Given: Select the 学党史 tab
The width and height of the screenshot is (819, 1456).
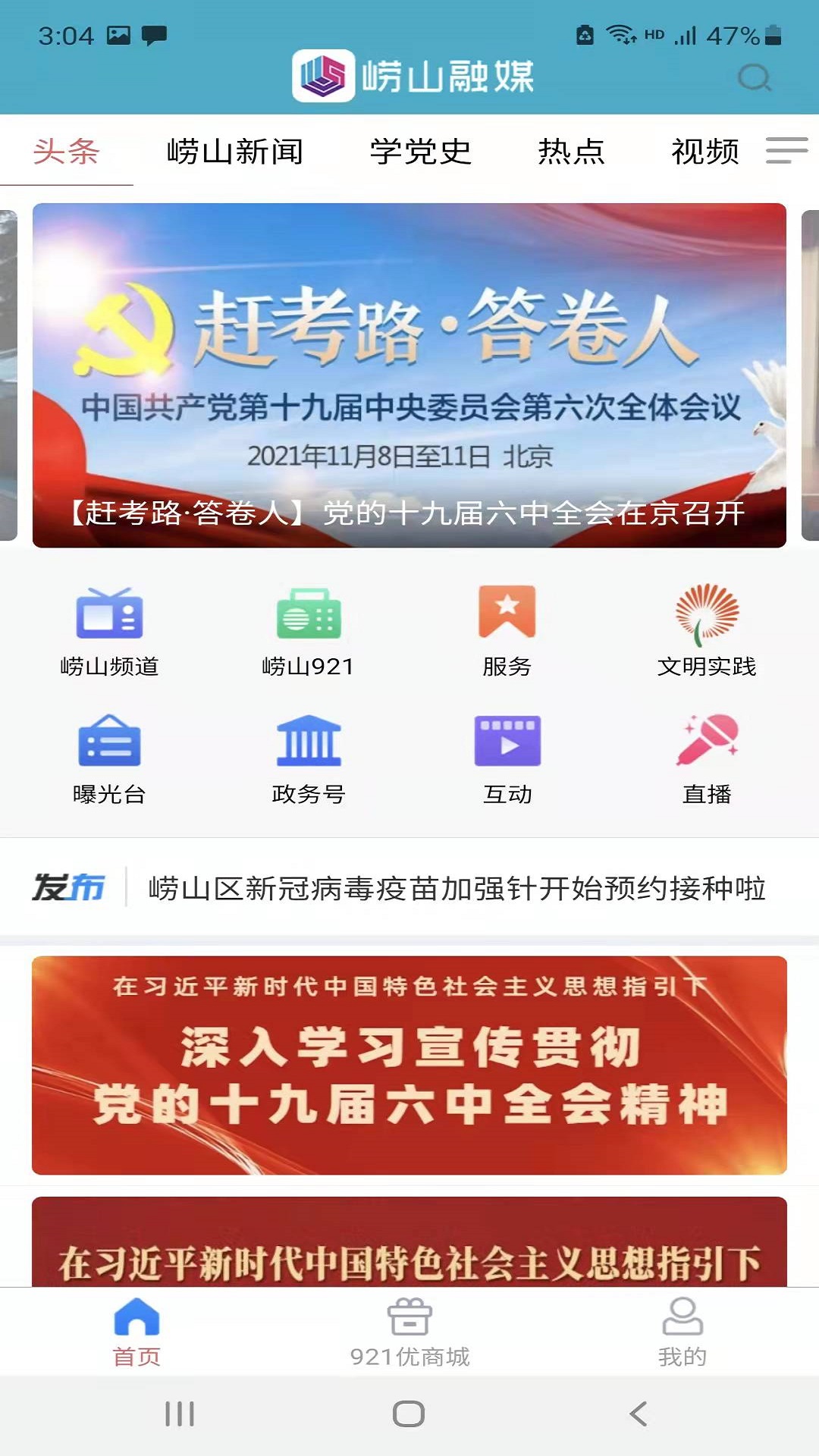Looking at the screenshot, I should point(421,152).
